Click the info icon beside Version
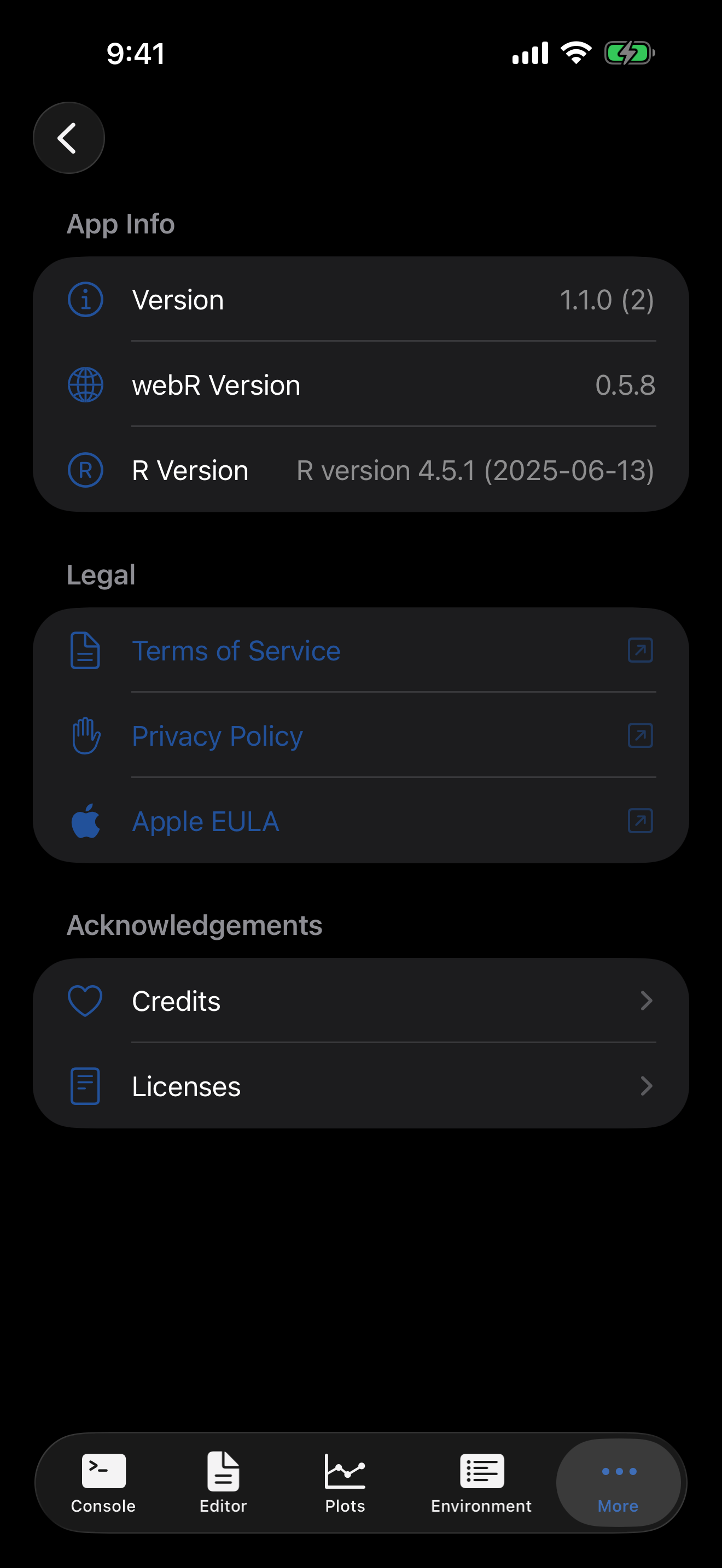The height and width of the screenshot is (1568, 722). click(85, 299)
